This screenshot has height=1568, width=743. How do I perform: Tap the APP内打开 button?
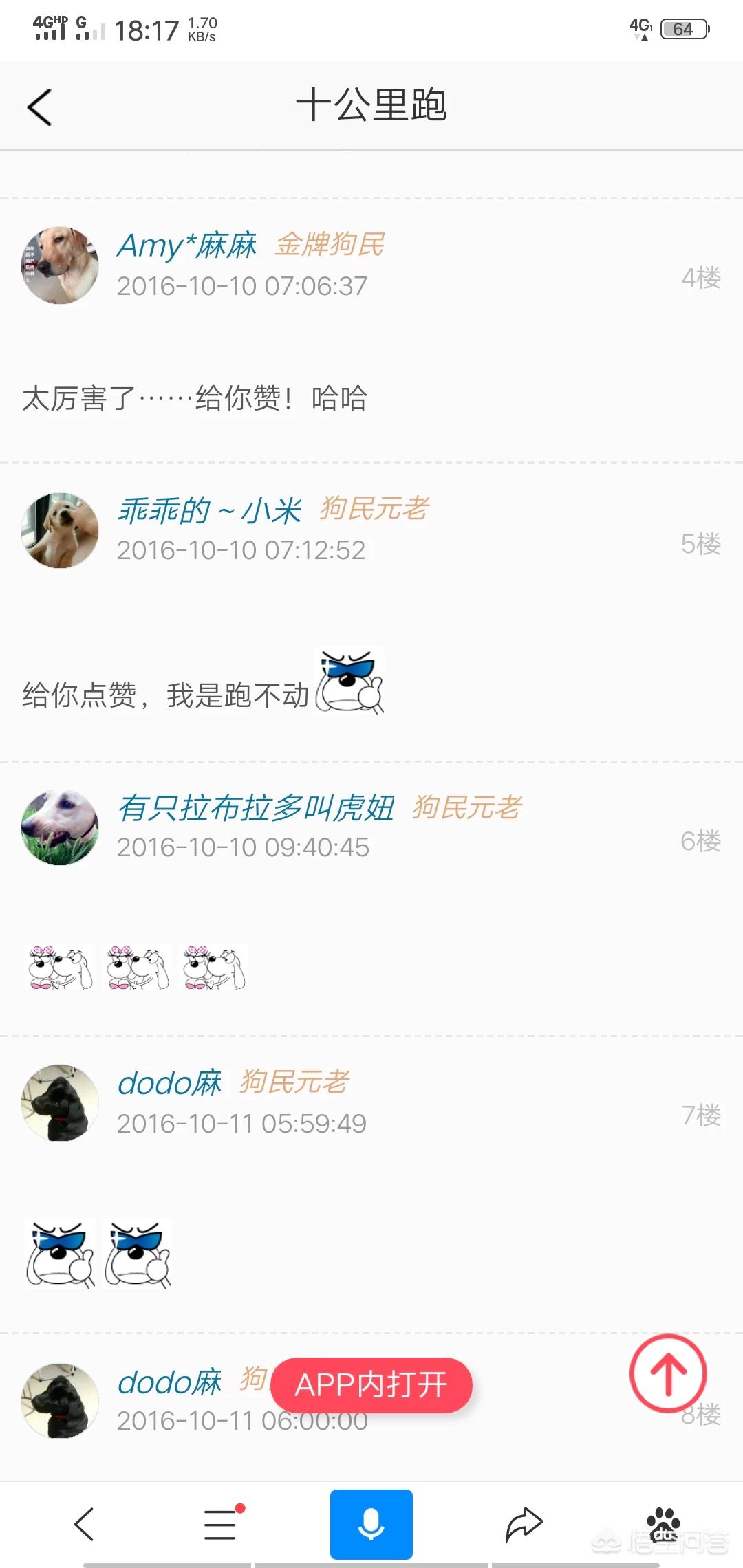(371, 1384)
